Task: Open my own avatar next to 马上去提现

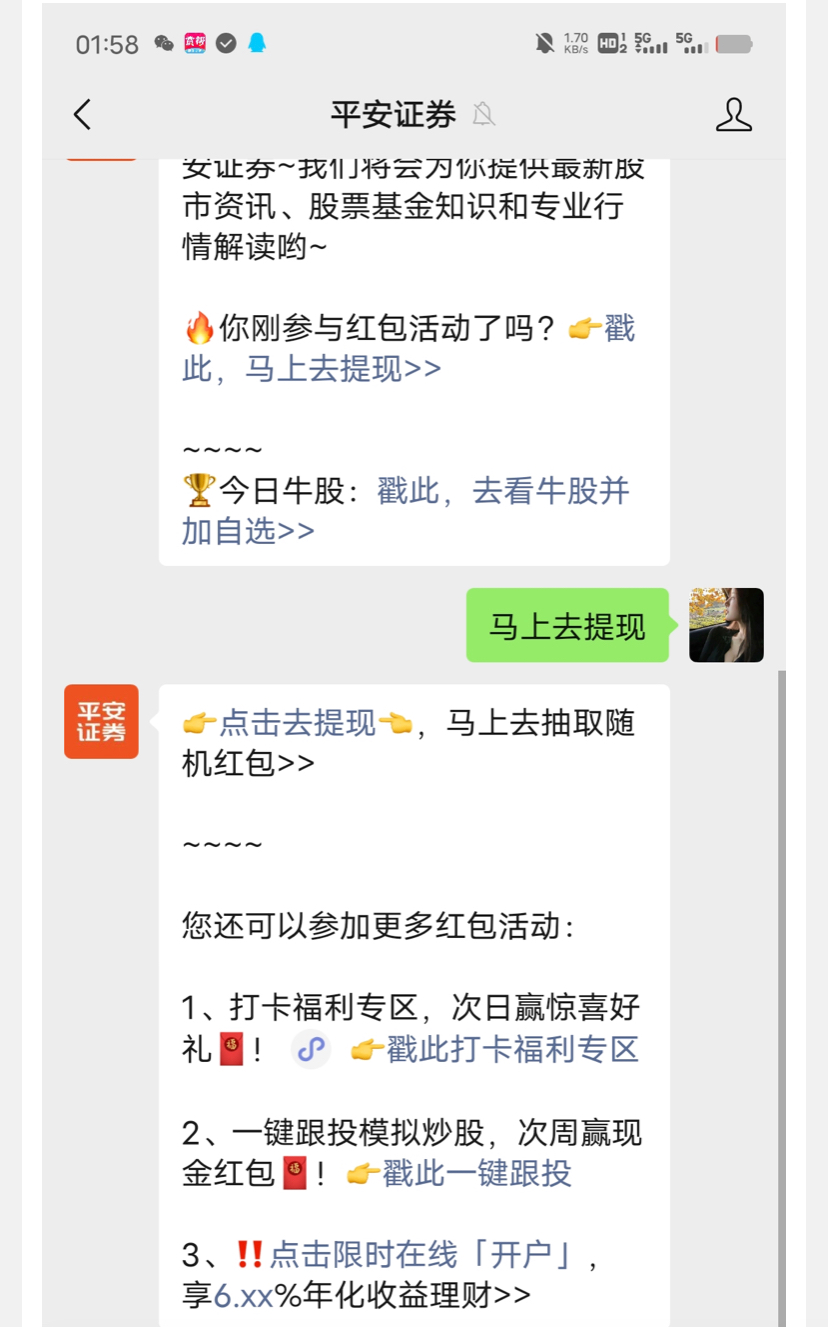Action: [726, 625]
